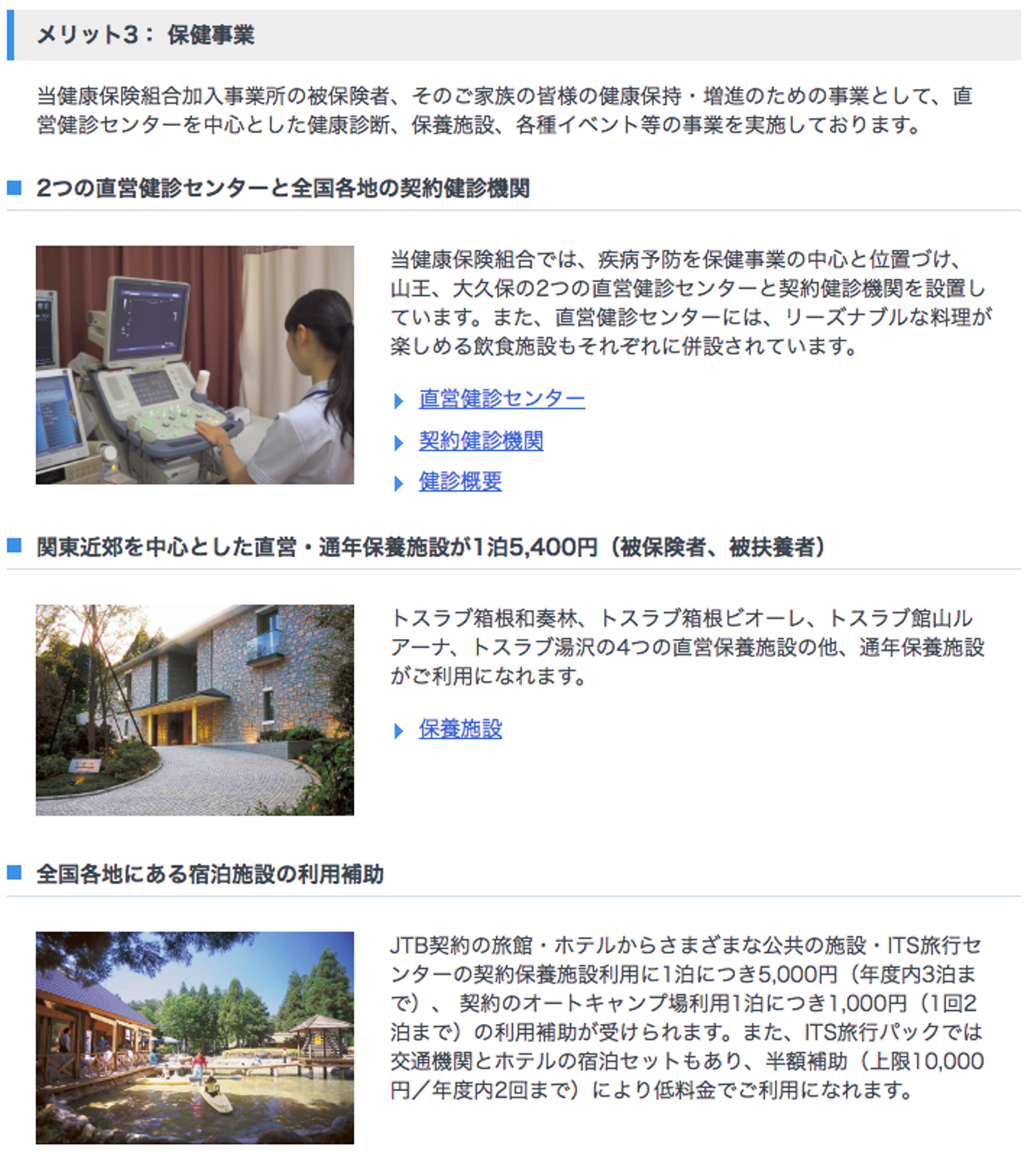The height and width of the screenshot is (1152, 1036).
Task: View the 健診概要 link
Action: (460, 482)
